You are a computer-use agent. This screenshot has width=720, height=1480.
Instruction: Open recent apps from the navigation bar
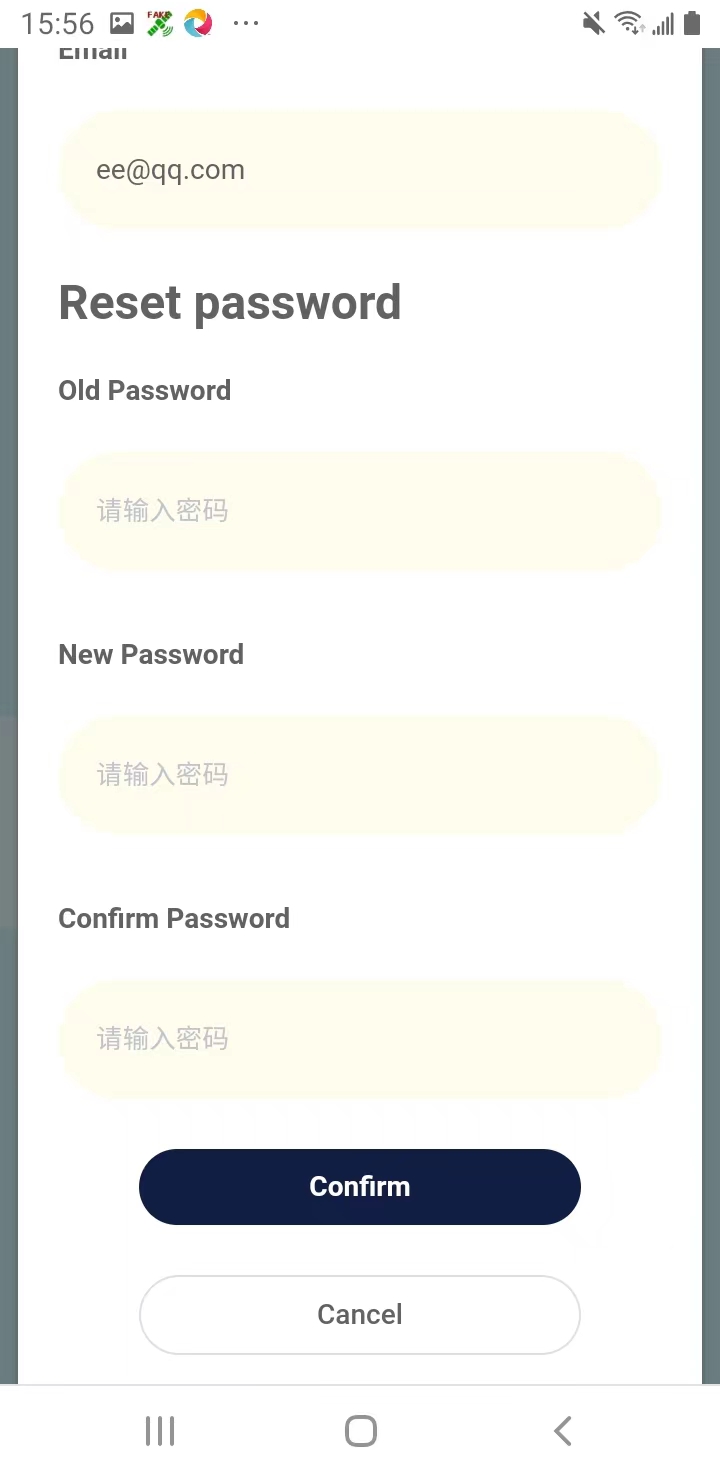coord(160,1431)
